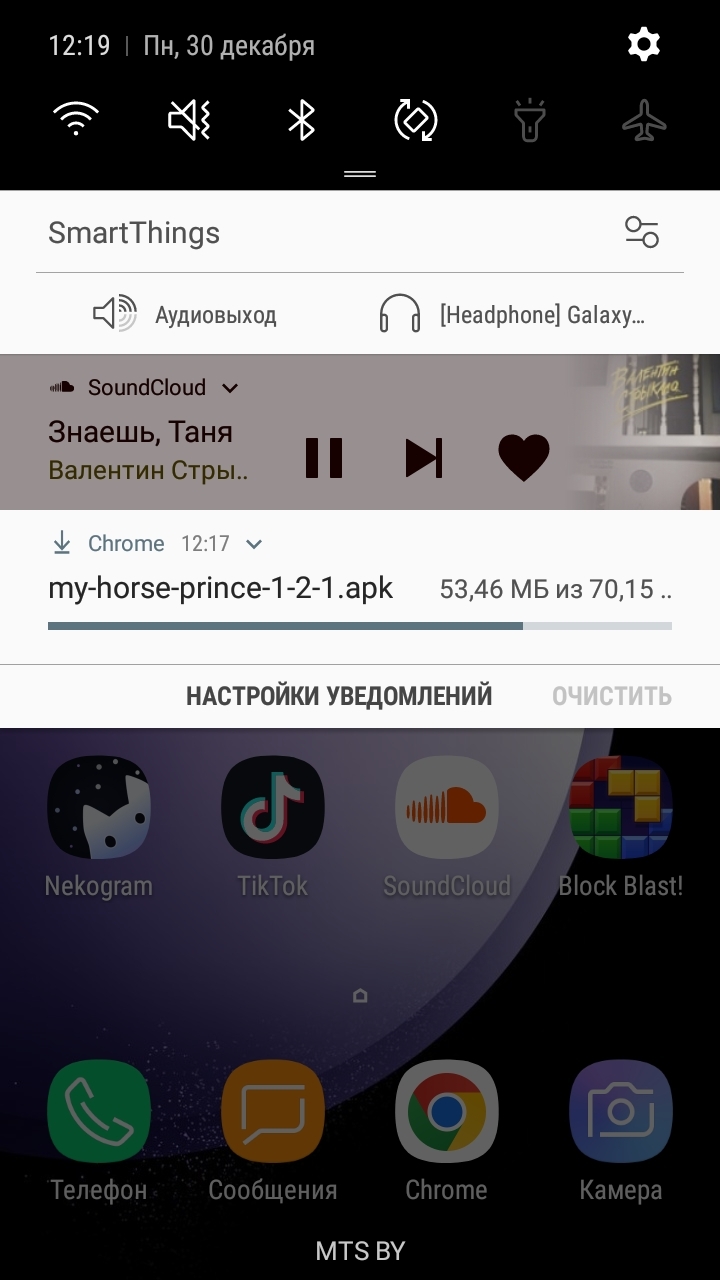Open НАСТРОЙКИ УВЕДОМЛЕНИЙ

pyautogui.click(x=339, y=696)
